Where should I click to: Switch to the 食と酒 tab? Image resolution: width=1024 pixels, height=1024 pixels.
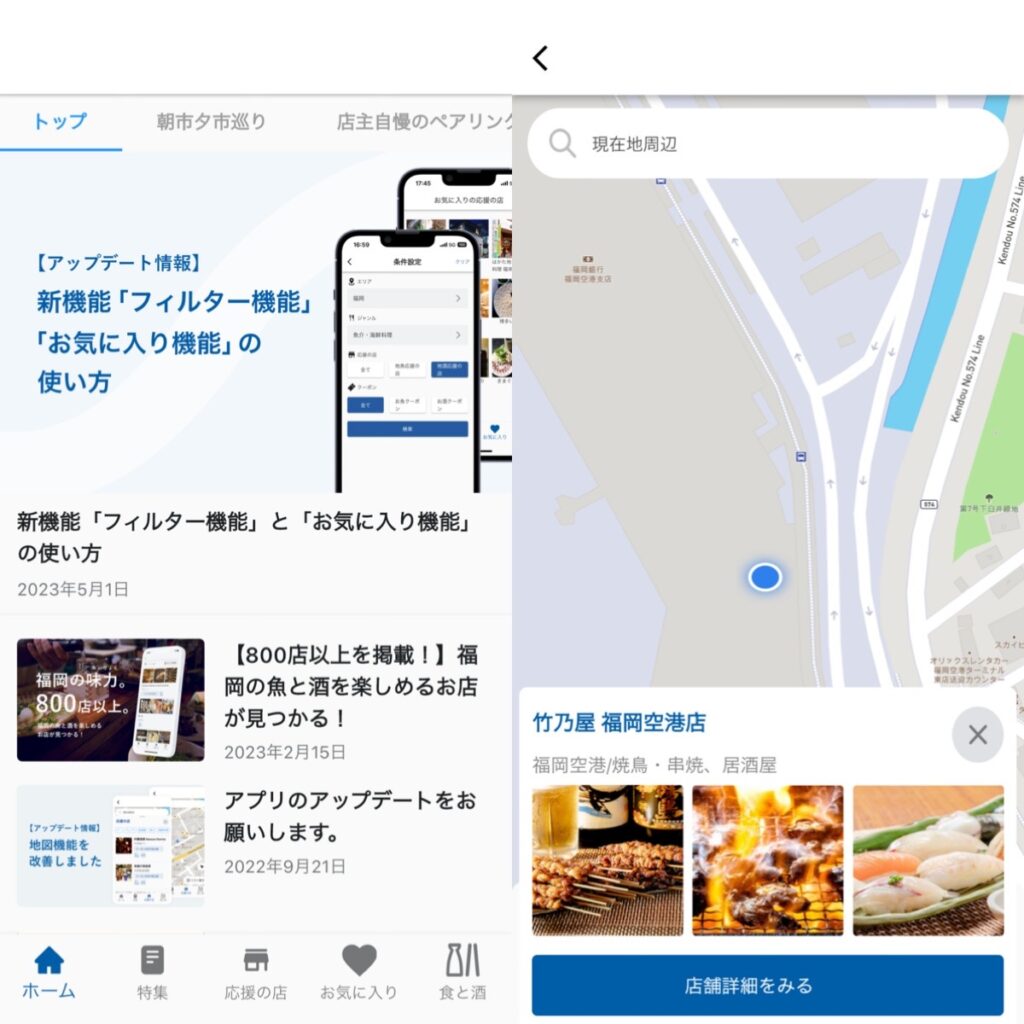(x=462, y=973)
